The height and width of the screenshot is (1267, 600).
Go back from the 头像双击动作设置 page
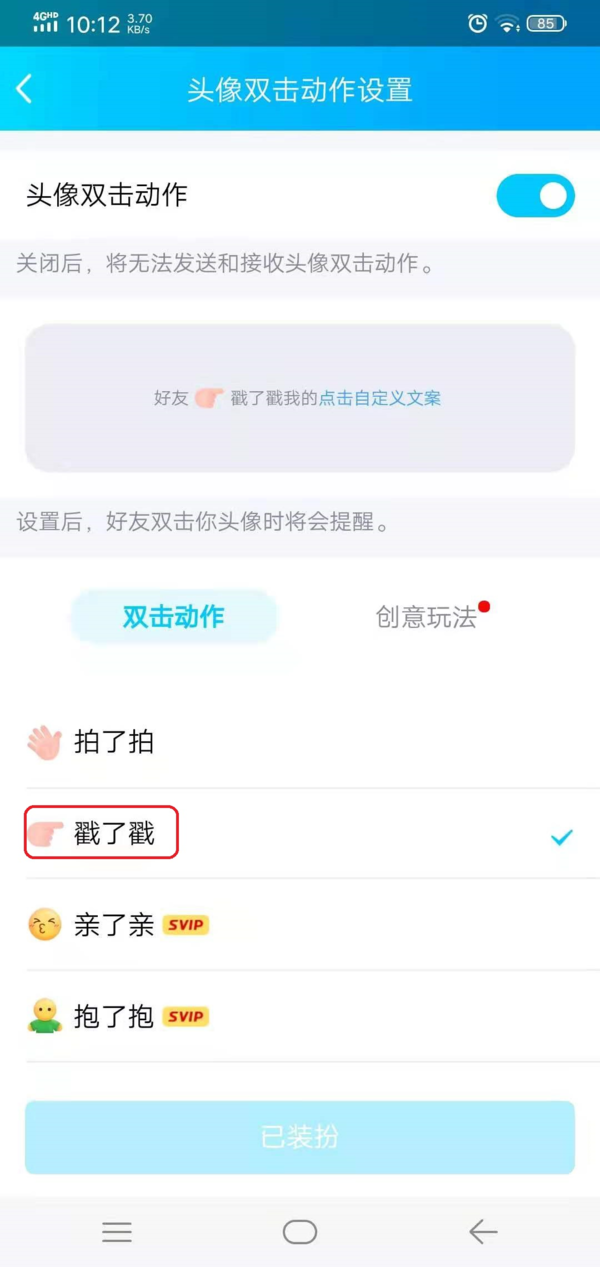coord(25,90)
